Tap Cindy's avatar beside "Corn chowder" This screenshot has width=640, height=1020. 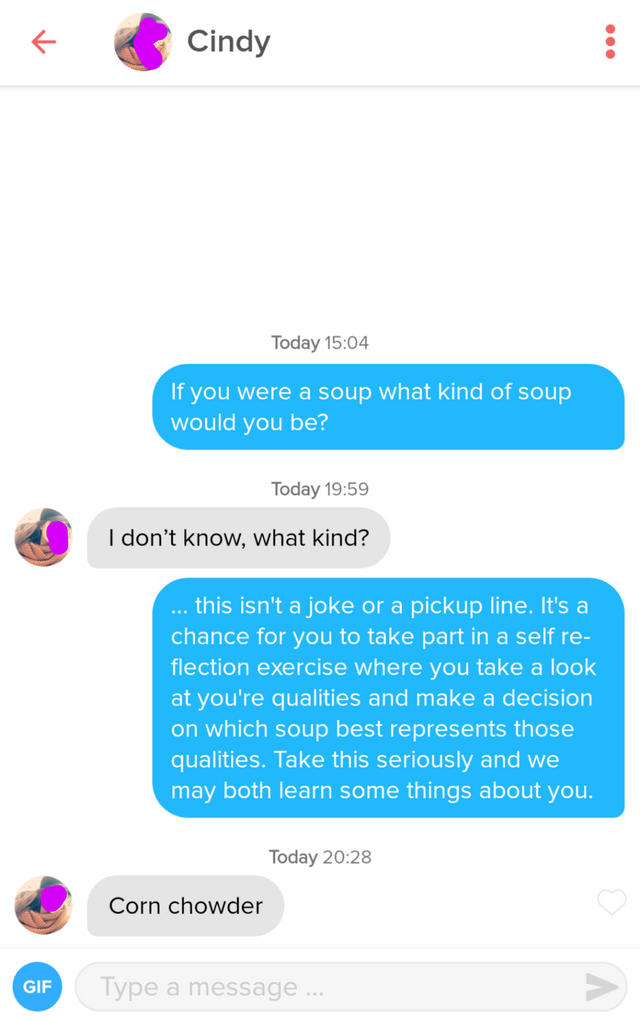[43, 904]
